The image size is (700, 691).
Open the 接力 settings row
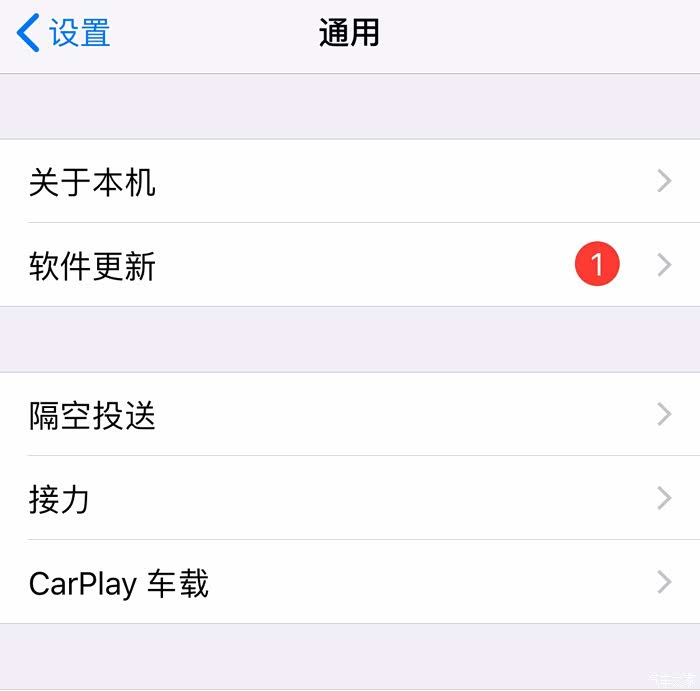click(x=350, y=499)
